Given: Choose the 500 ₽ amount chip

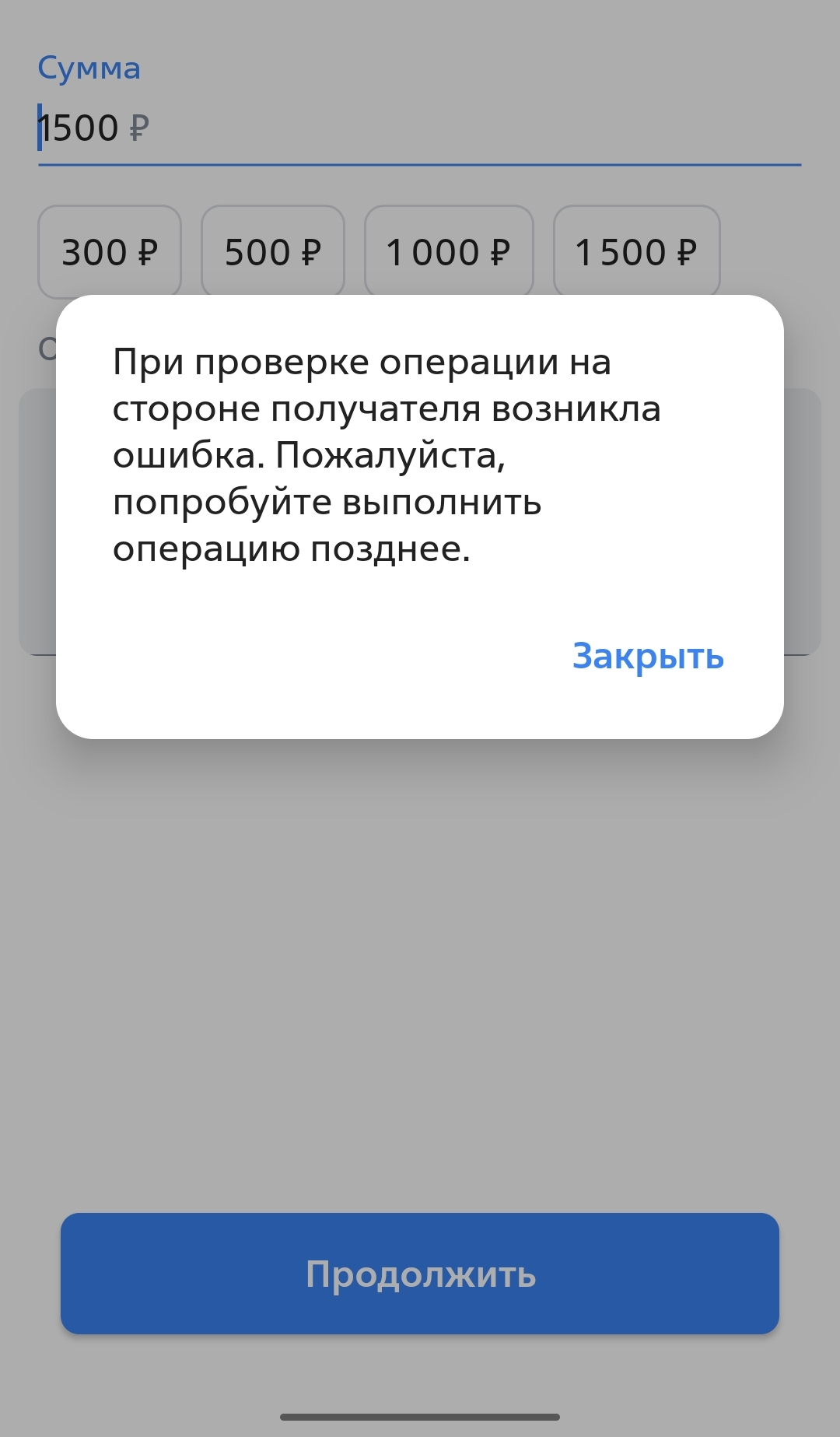Looking at the screenshot, I should coord(273,252).
